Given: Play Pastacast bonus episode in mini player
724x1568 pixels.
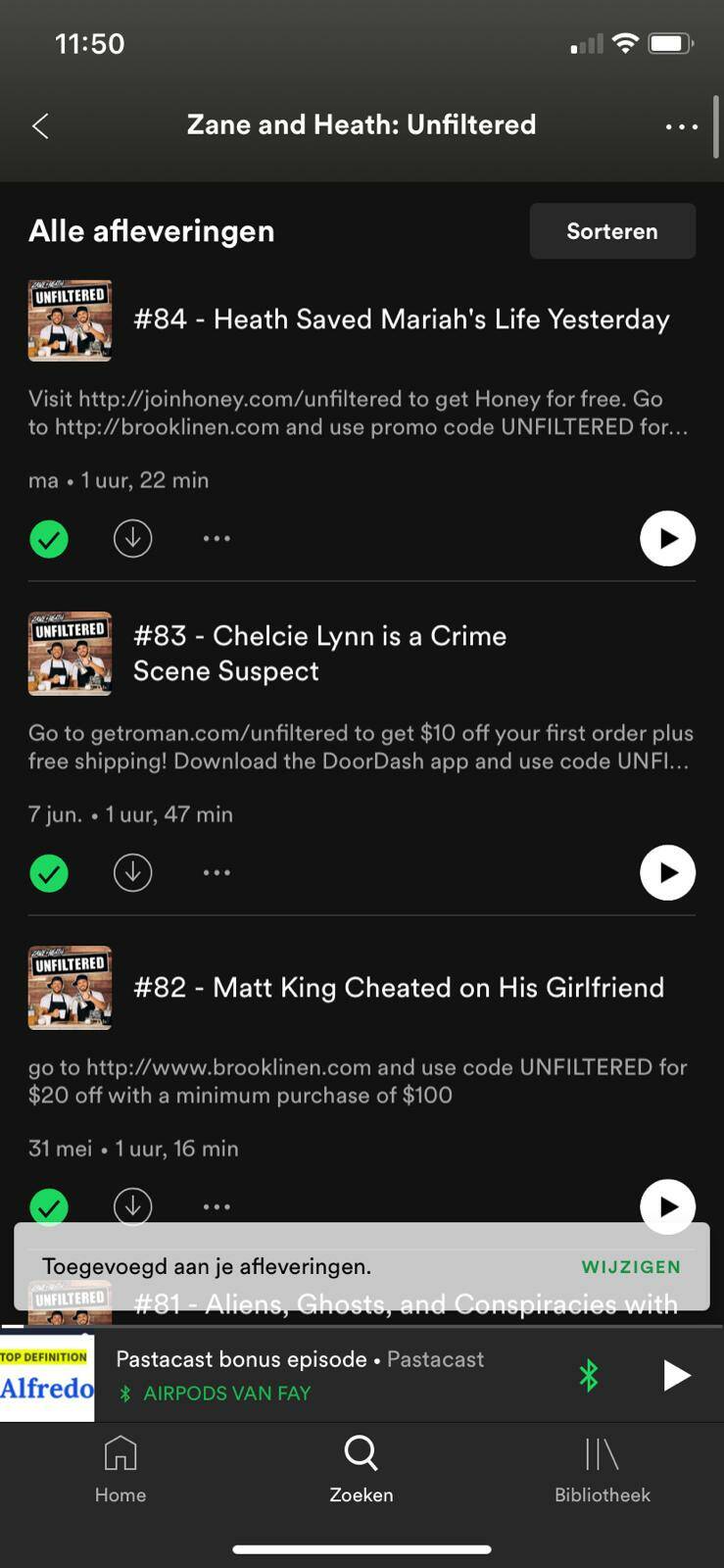Looking at the screenshot, I should (x=675, y=1376).
